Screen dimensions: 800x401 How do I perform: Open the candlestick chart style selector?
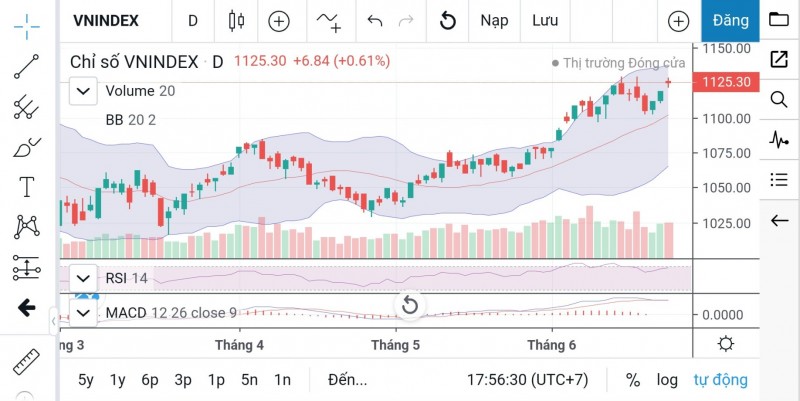point(236,20)
